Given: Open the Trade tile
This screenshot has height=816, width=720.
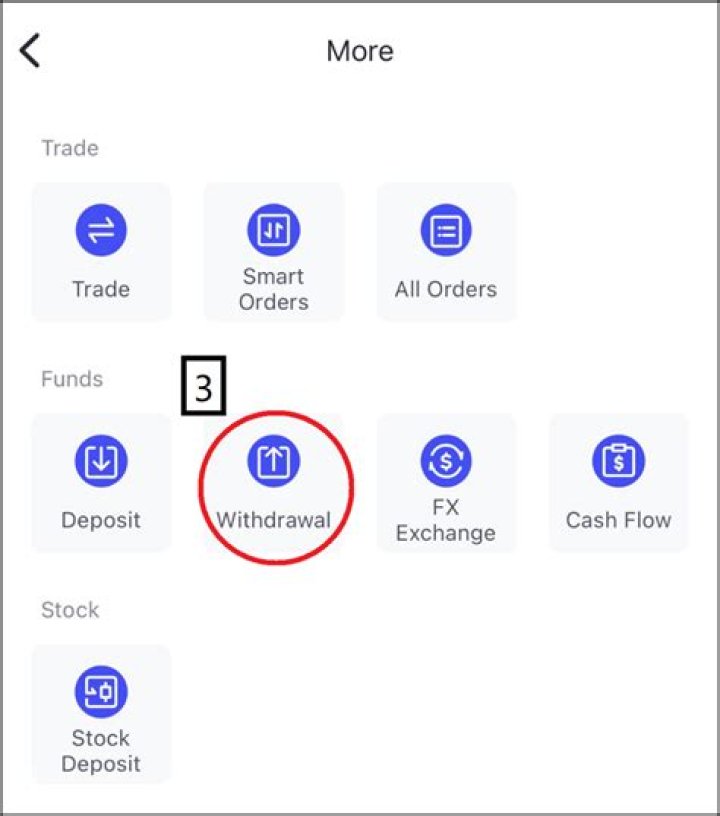Looking at the screenshot, I should (101, 252).
